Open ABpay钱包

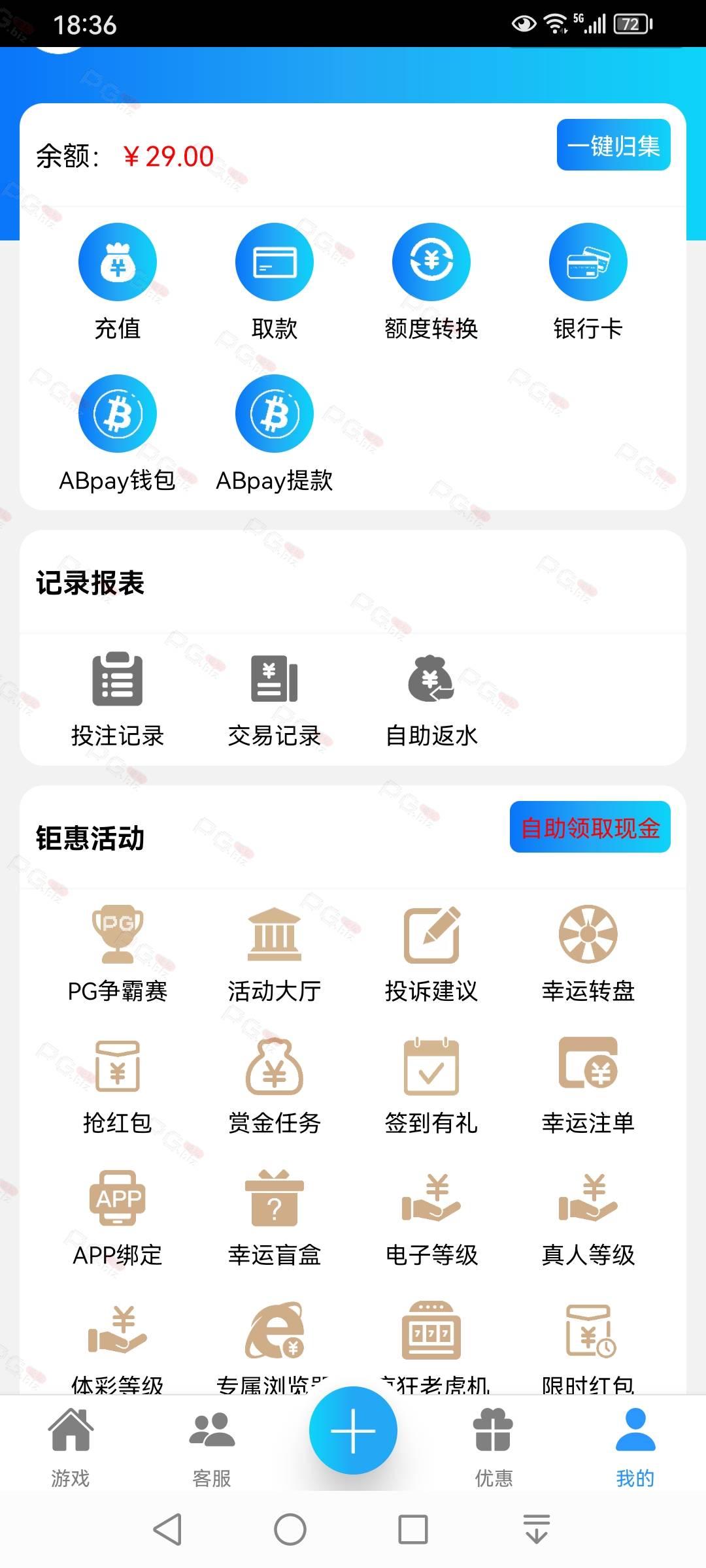point(118,434)
